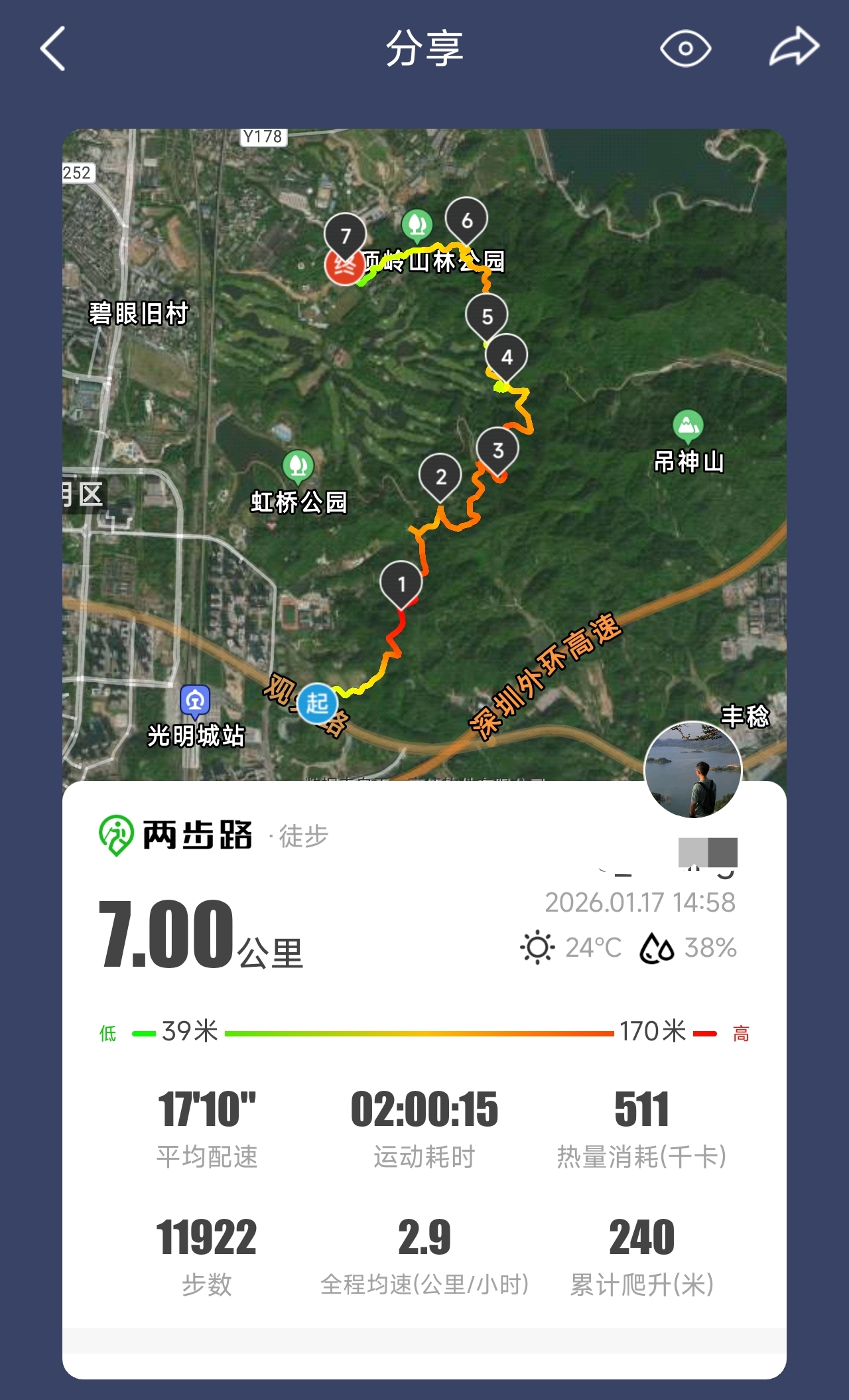This screenshot has width=849, height=1400.
Task: Go back from the share screen
Action: (x=53, y=48)
